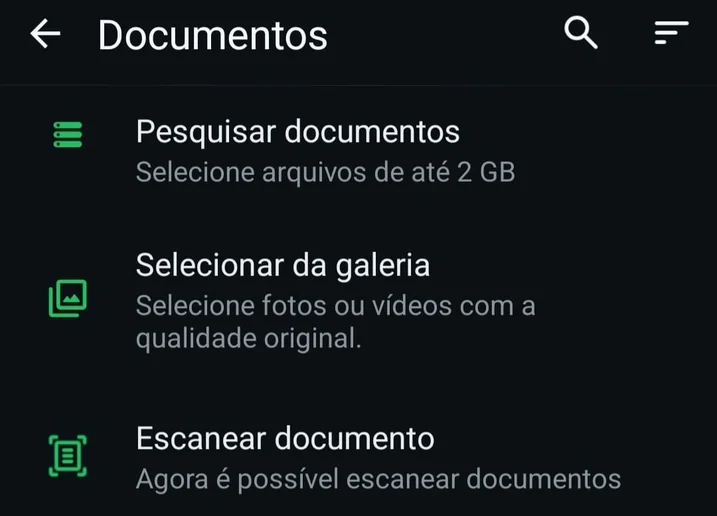
Task: Open search in Documentos
Action: (x=580, y=34)
